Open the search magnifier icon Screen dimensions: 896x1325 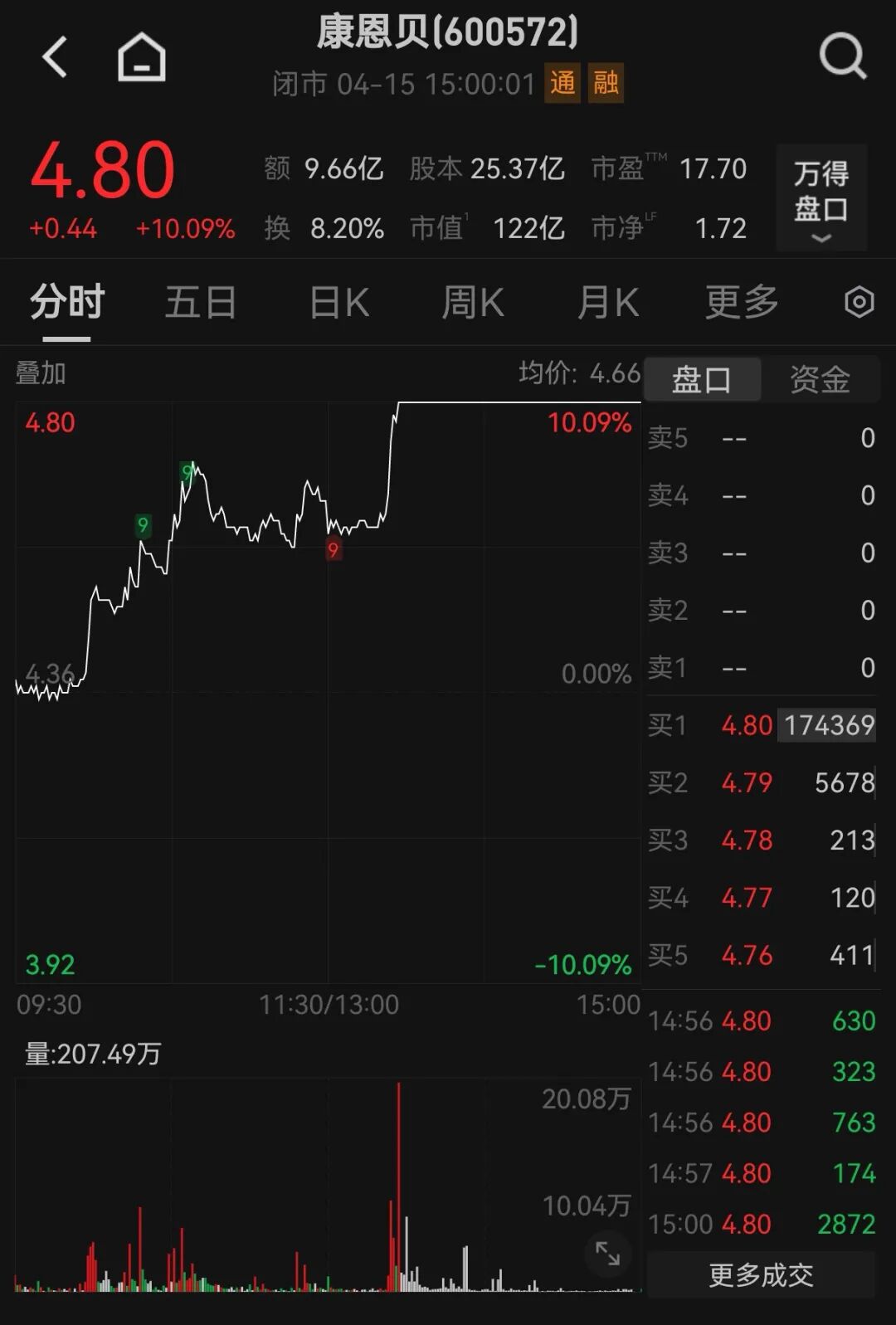click(844, 56)
